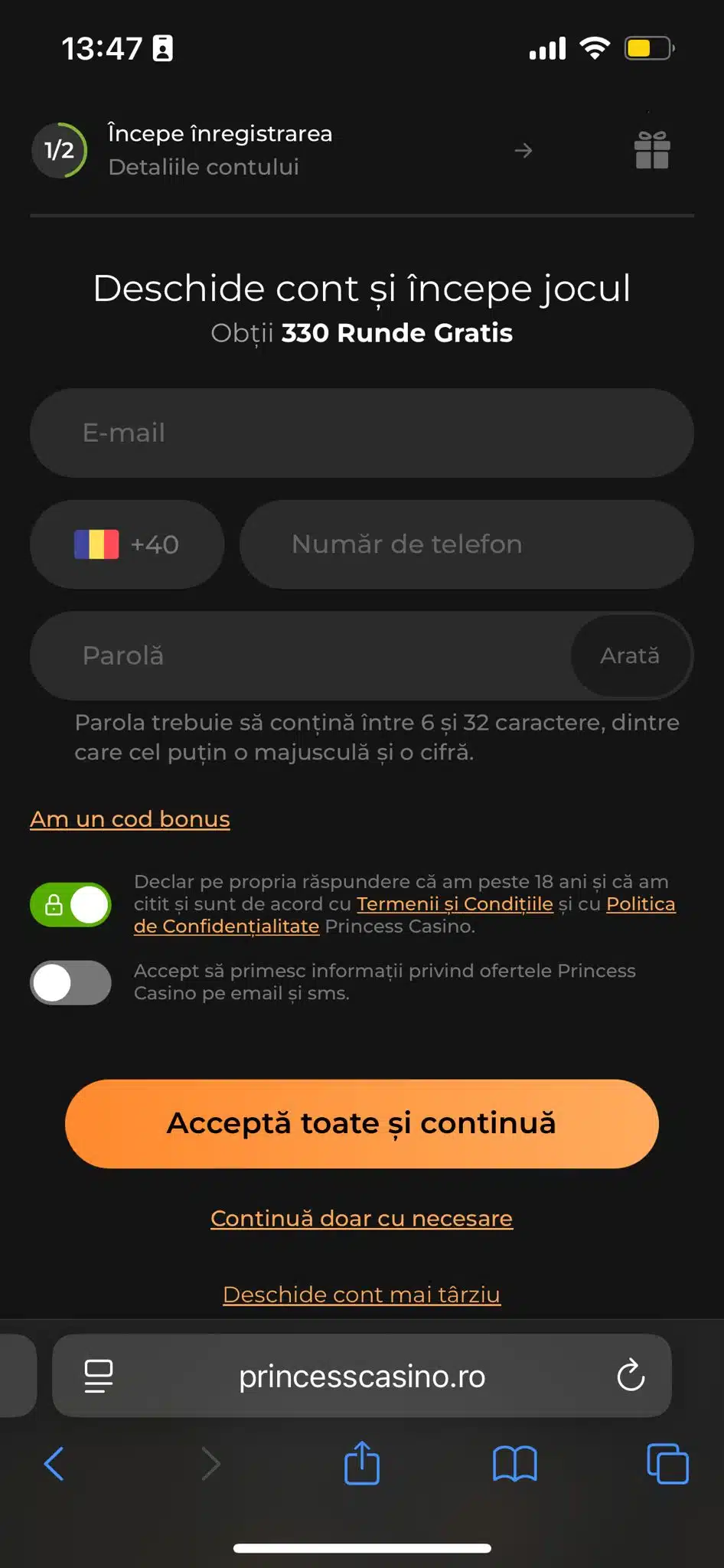Show open browser tabs
Viewport: 724px width, 1568px height.
[x=667, y=1464]
